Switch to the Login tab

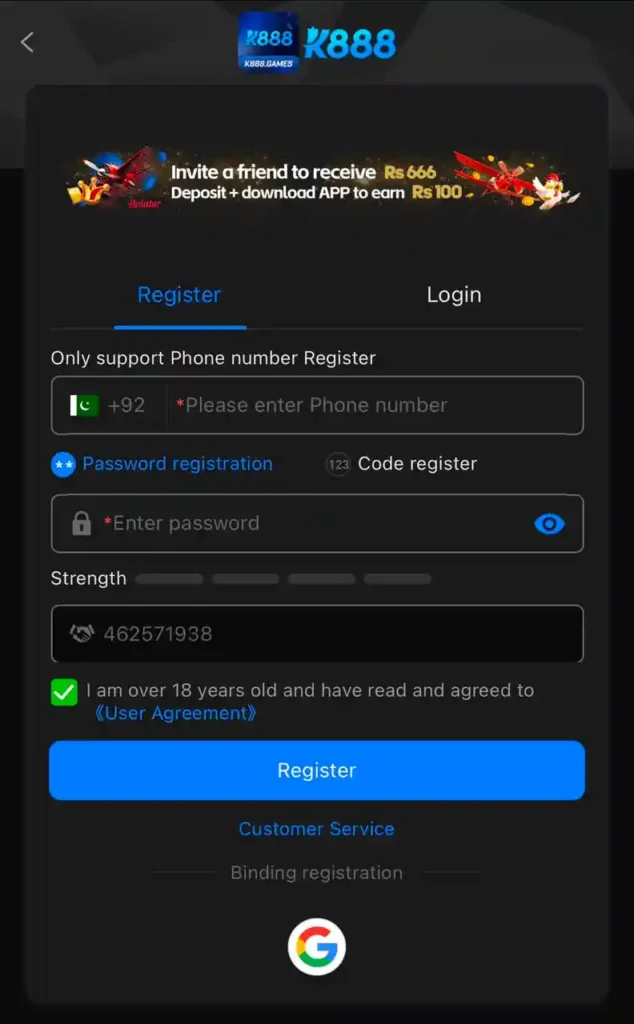coord(454,295)
